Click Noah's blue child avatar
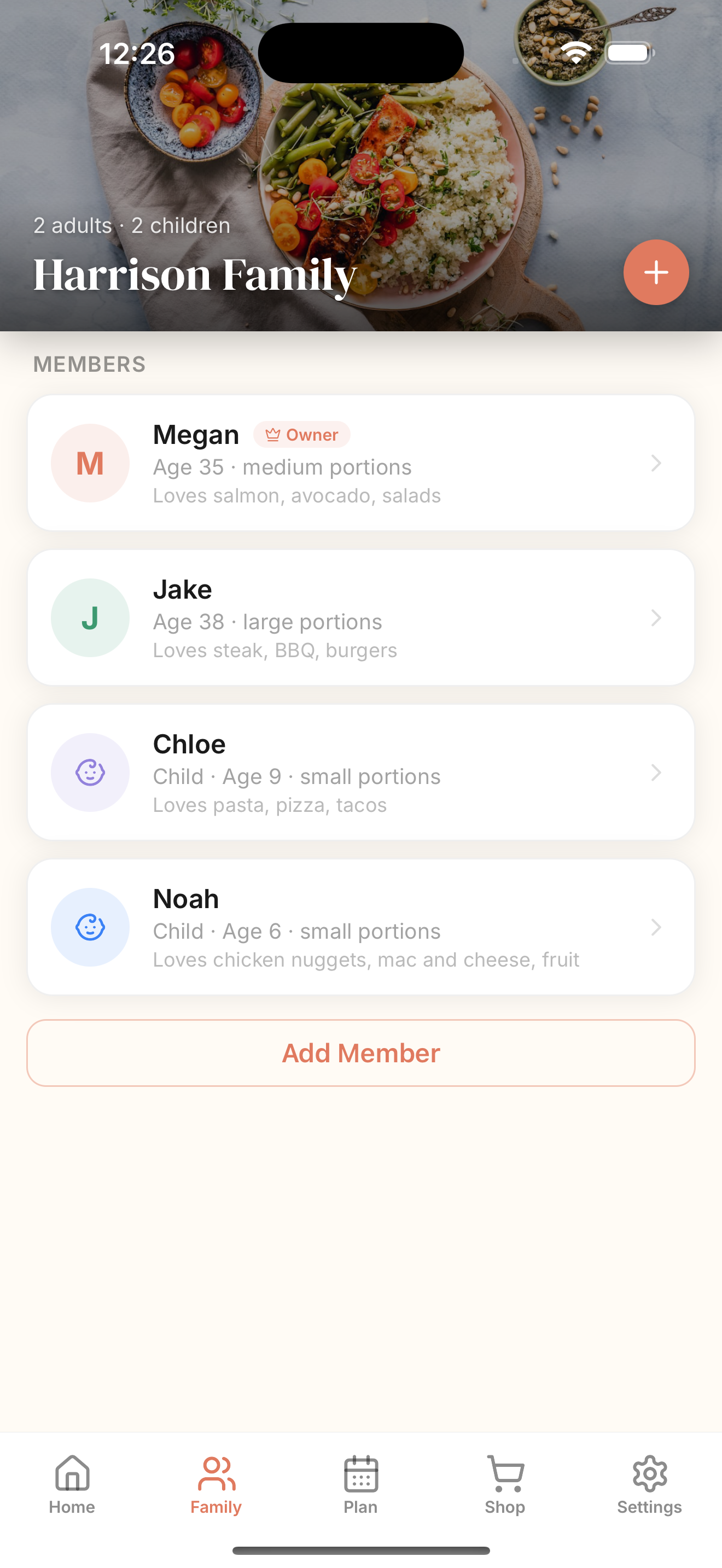Image resolution: width=722 pixels, height=1568 pixels. [90, 927]
